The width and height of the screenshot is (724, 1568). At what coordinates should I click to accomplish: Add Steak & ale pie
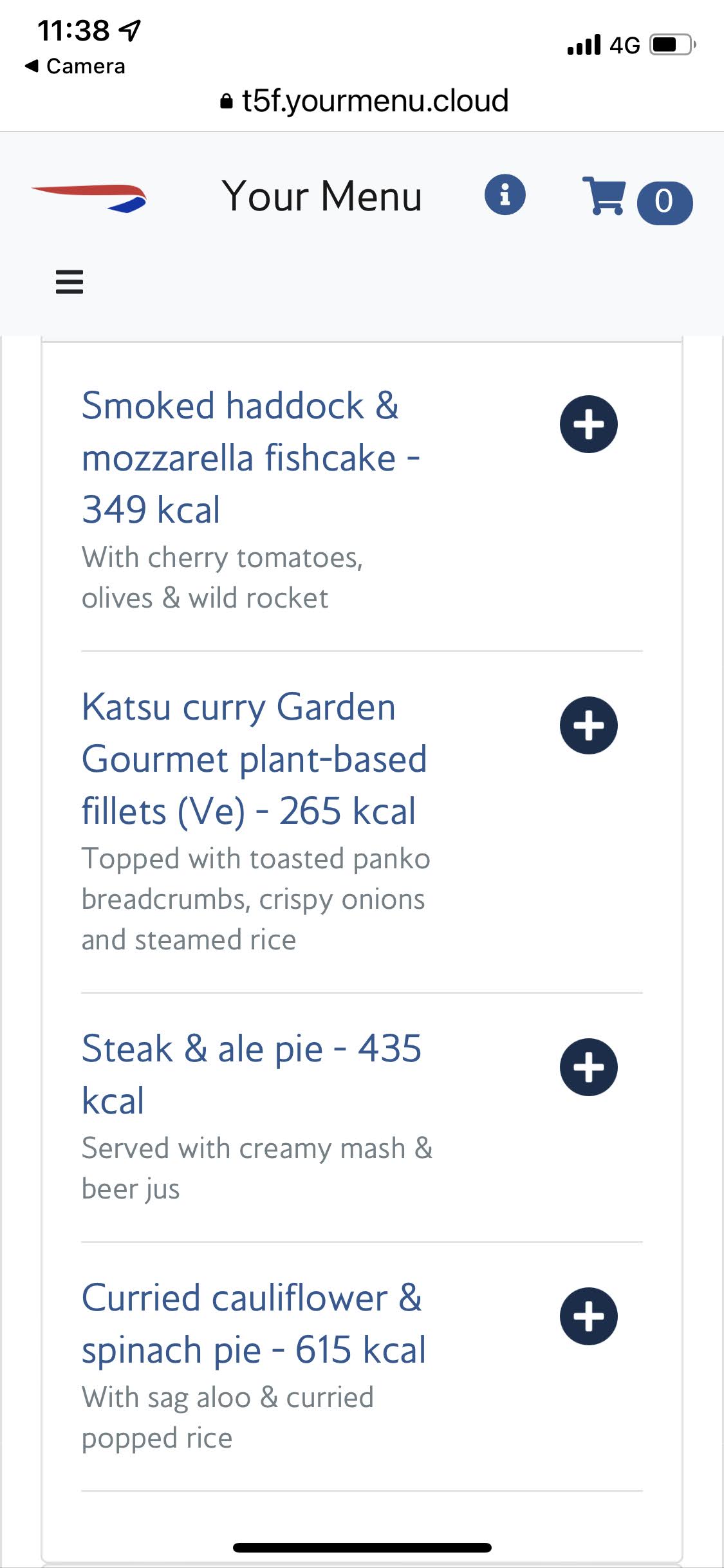589,1067
